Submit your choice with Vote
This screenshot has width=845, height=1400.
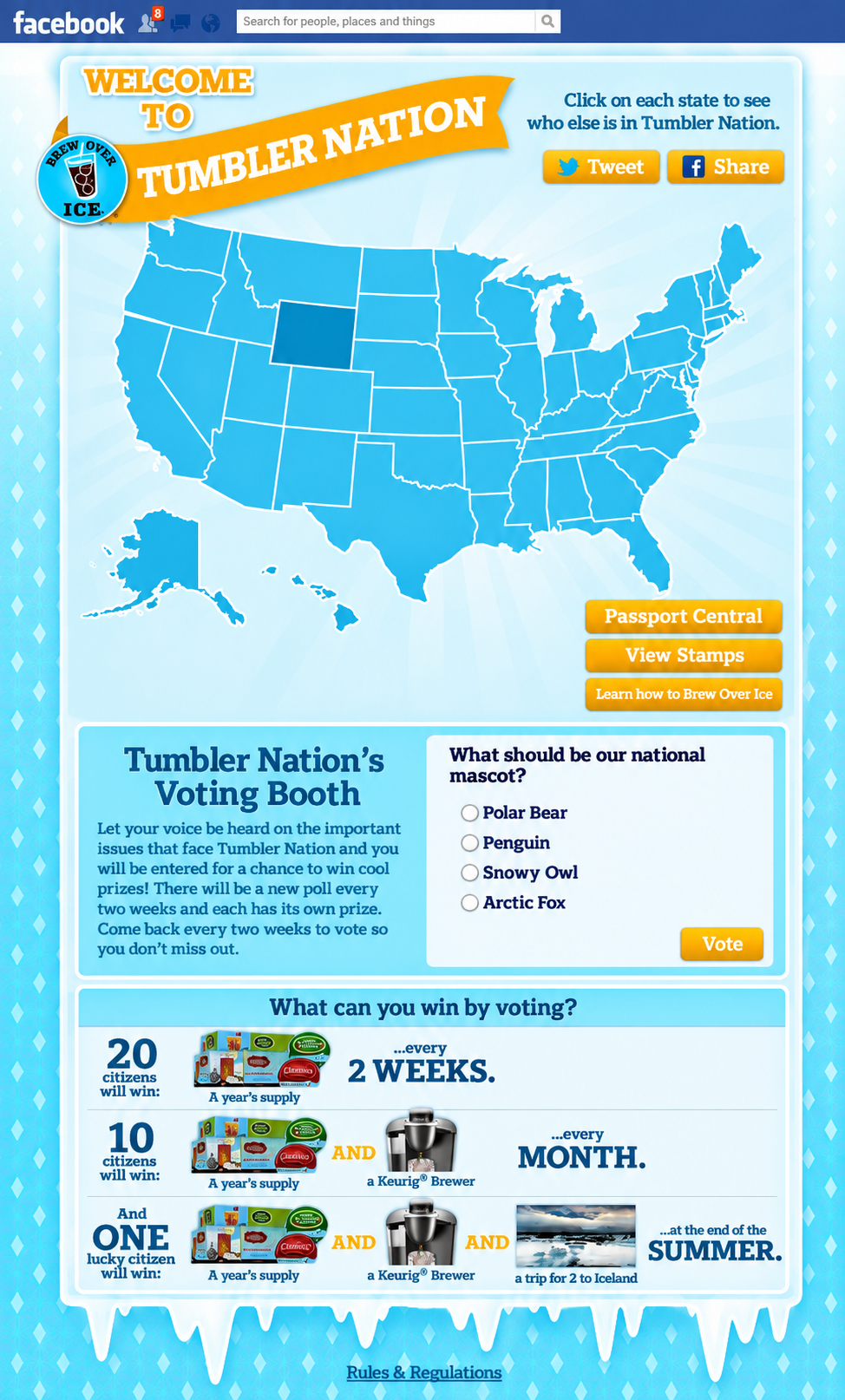pyautogui.click(x=722, y=944)
